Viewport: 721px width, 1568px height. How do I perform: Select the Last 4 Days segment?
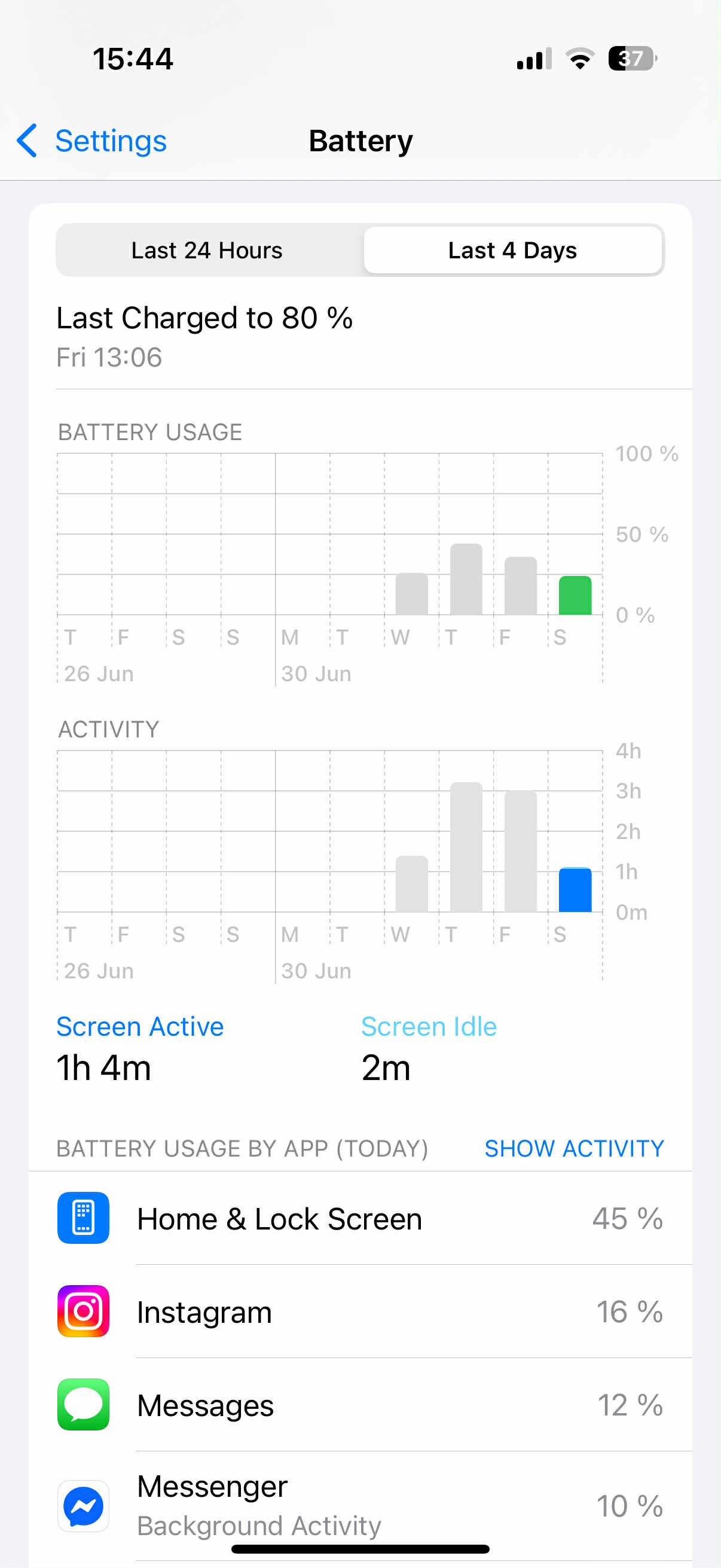click(x=512, y=250)
